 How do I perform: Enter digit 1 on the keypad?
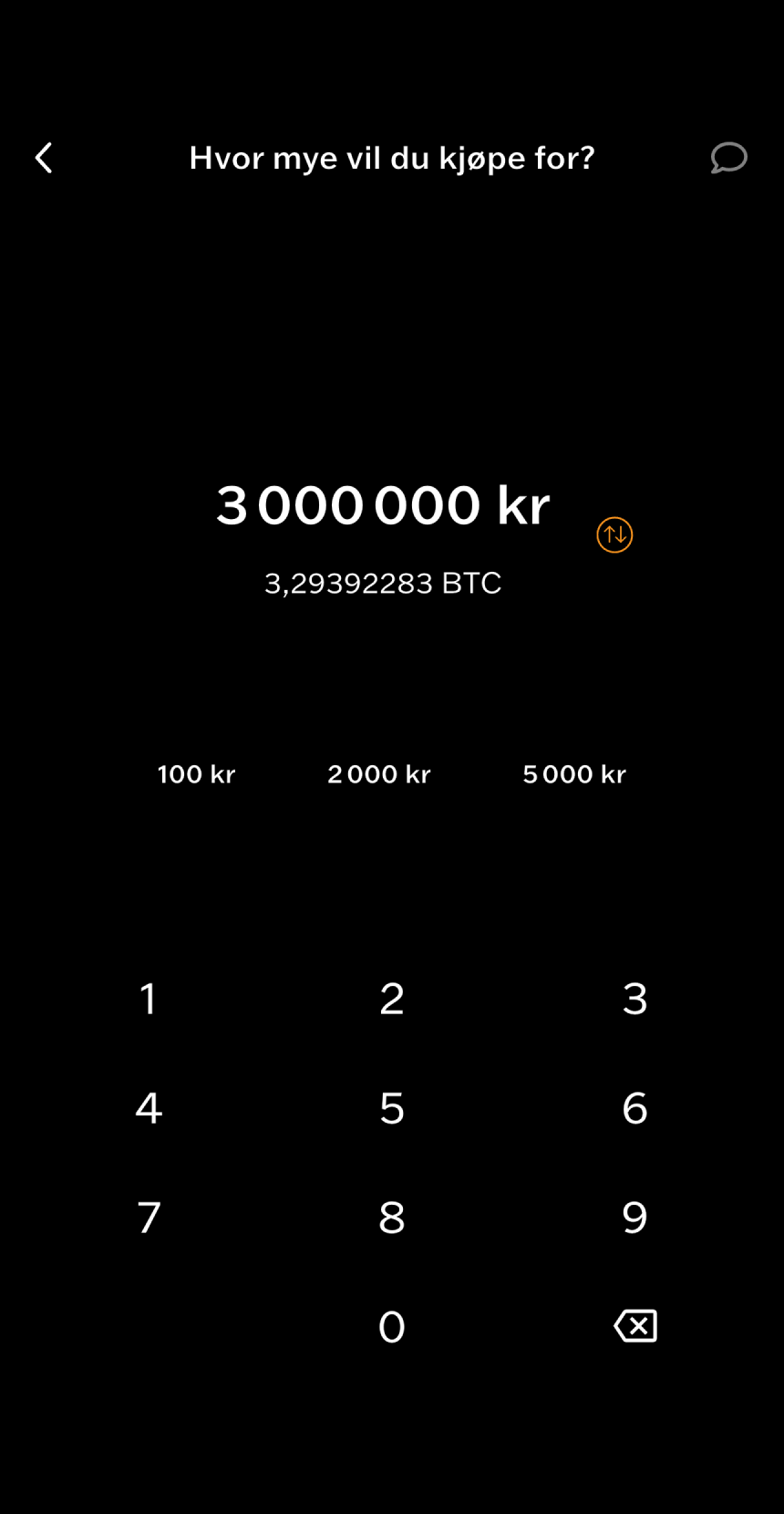[x=149, y=999]
